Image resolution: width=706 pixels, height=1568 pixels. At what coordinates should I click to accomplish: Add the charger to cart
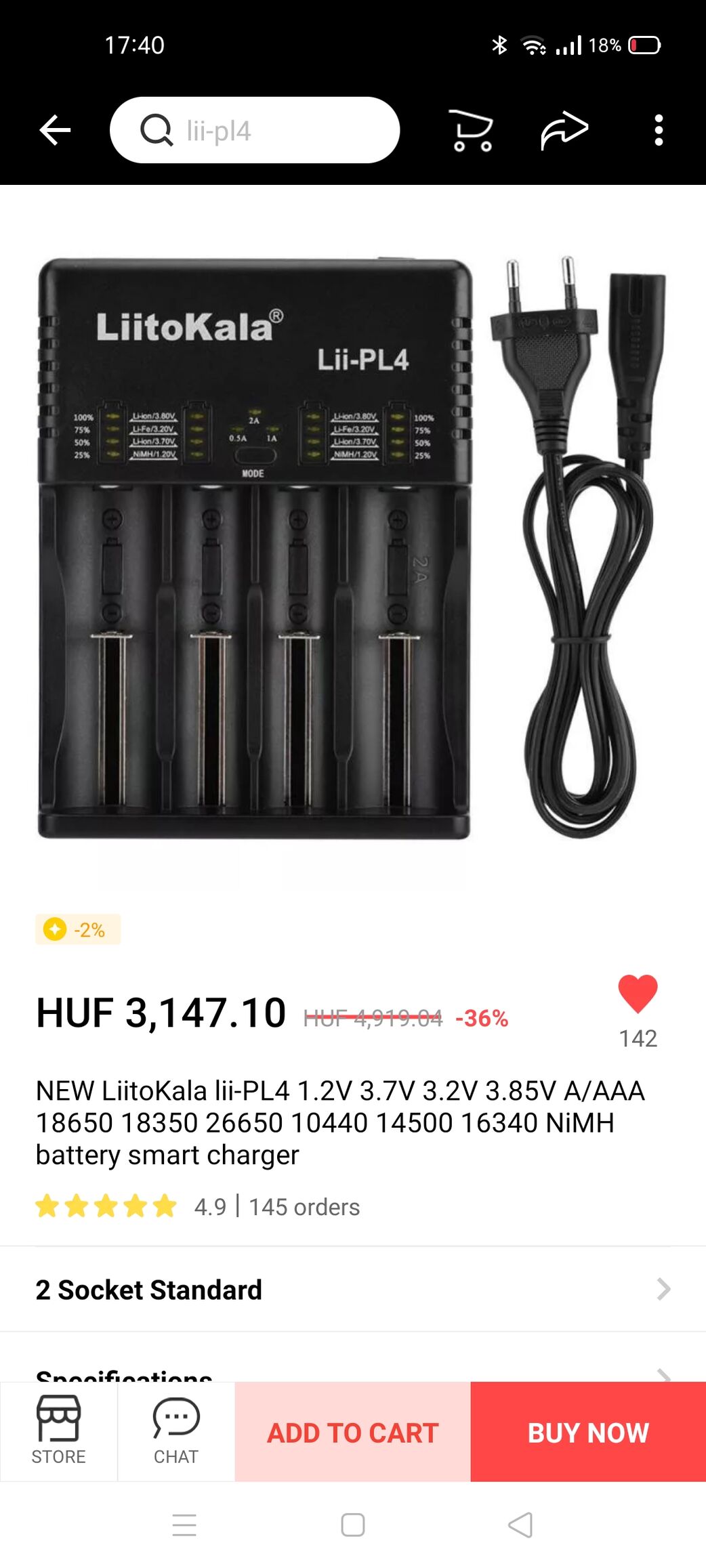(x=352, y=1432)
